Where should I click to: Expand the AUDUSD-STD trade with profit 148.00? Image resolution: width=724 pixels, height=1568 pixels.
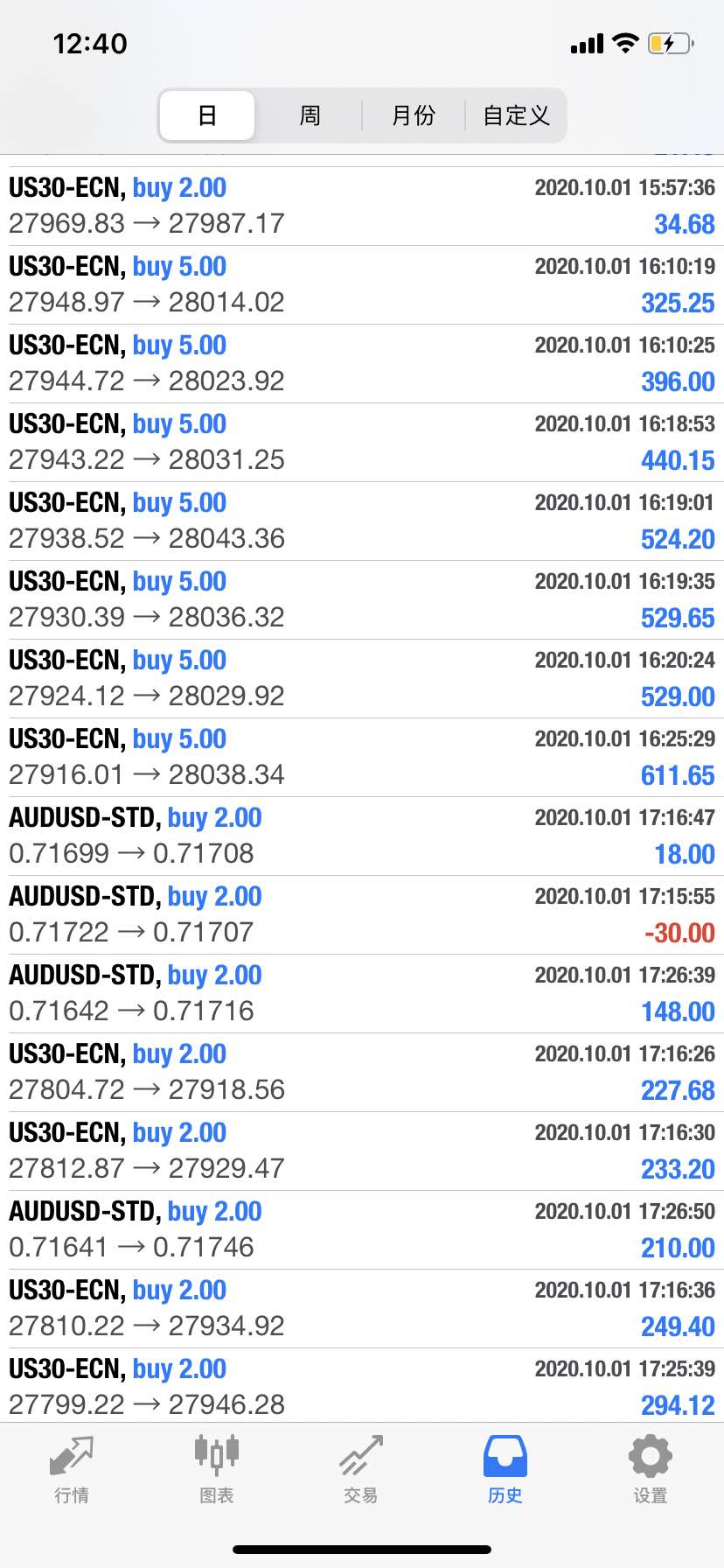pos(362,993)
